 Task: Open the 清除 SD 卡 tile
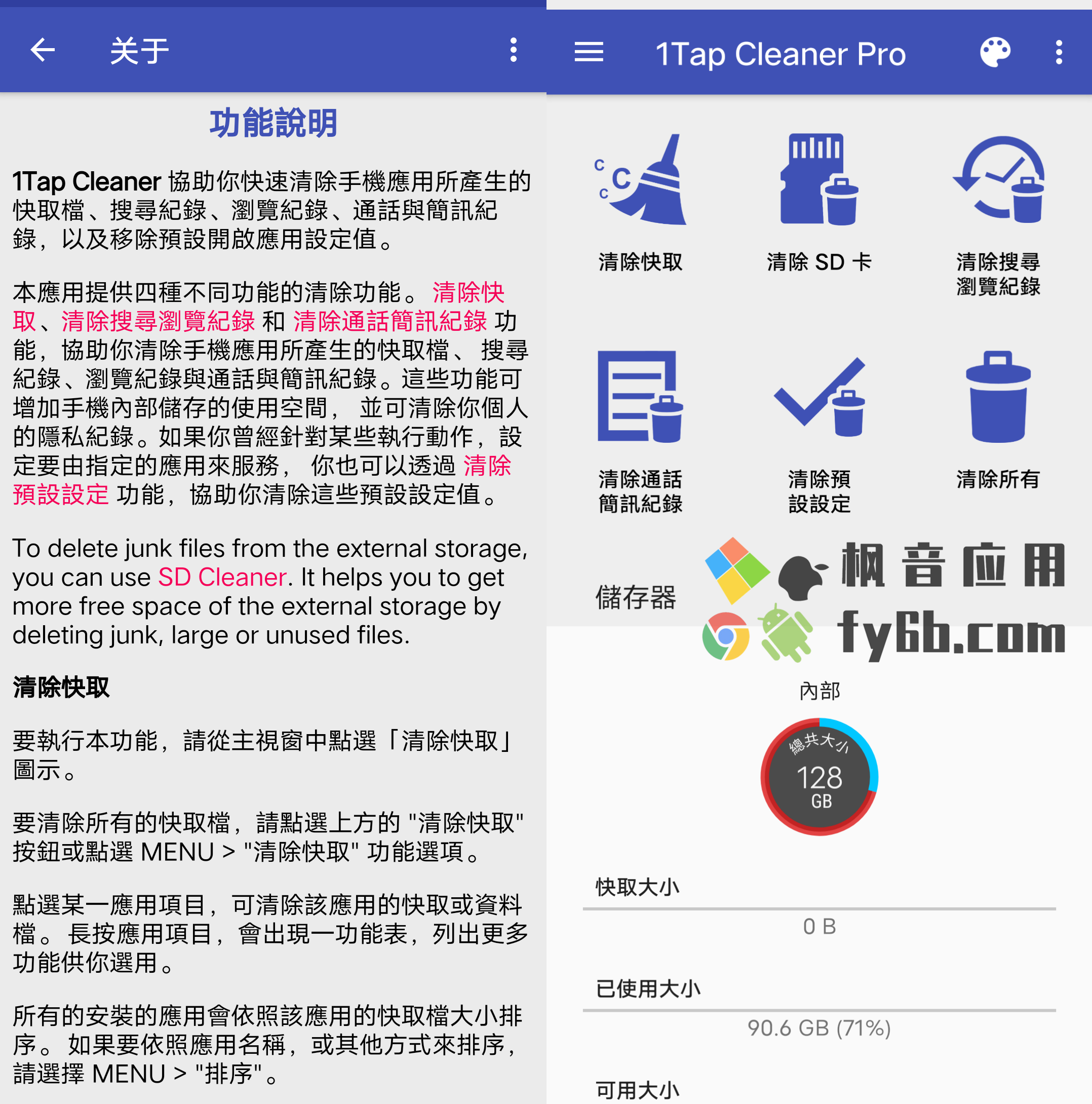point(819,200)
